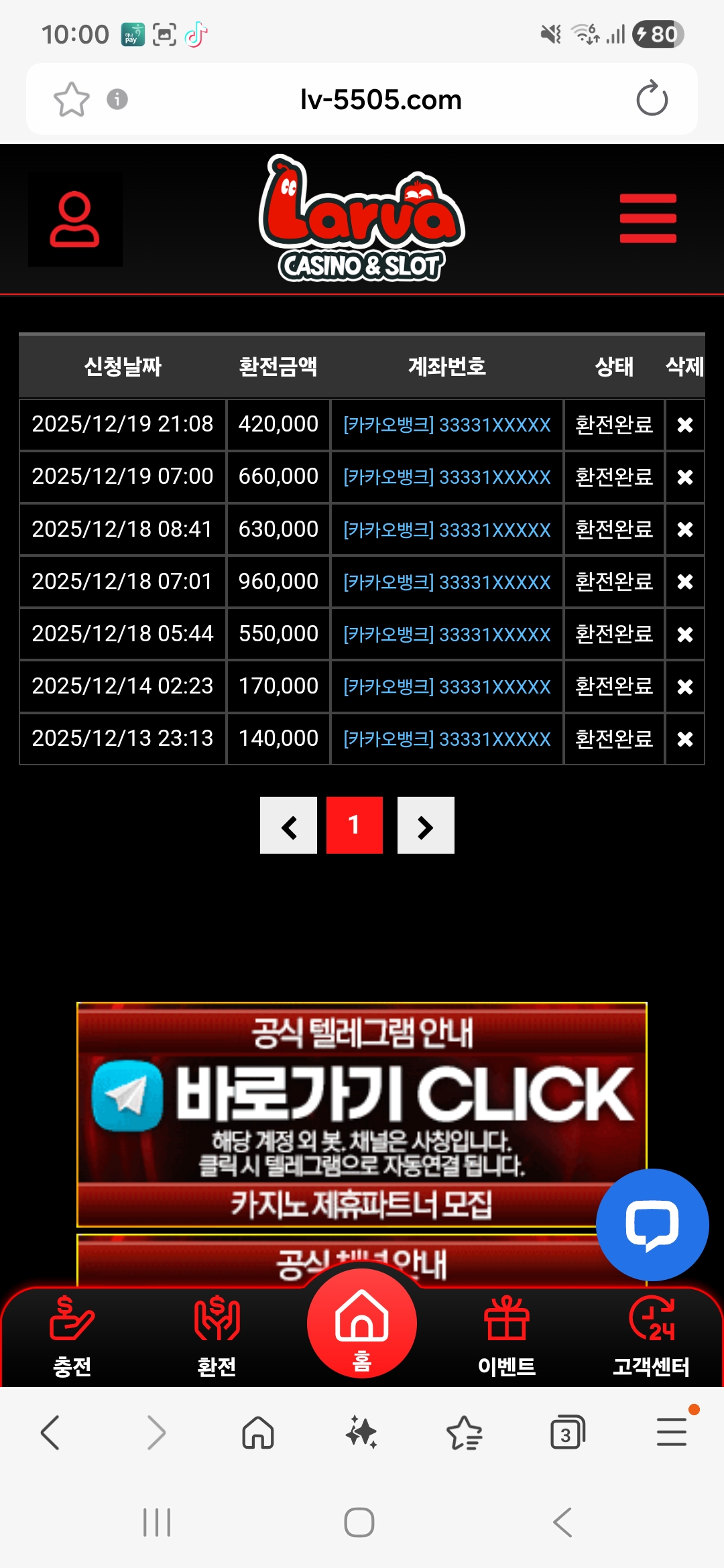The width and height of the screenshot is (724, 1568).
Task: Reload the page in the browser
Action: 652,99
